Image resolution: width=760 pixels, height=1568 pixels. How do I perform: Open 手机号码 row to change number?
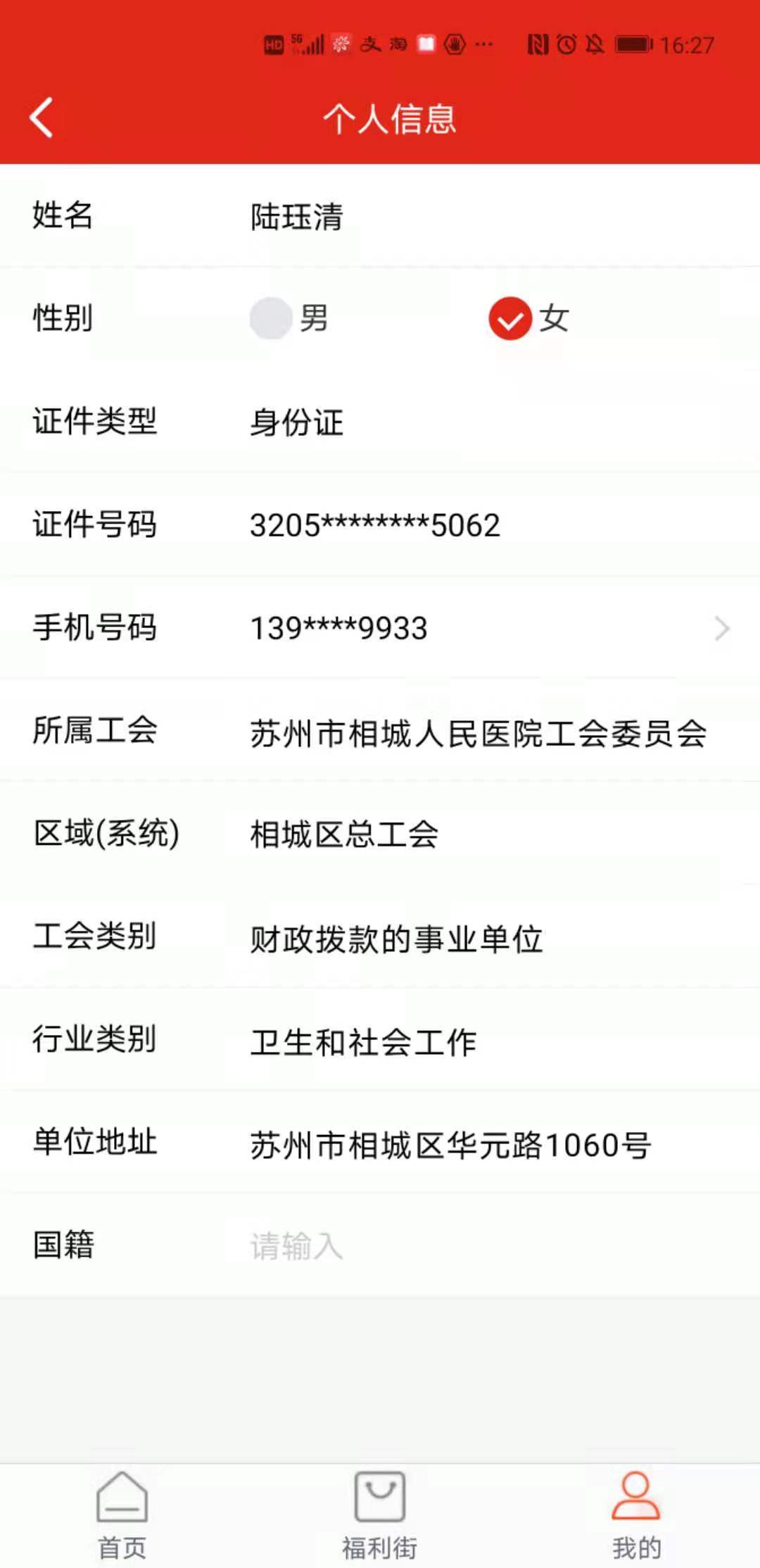pos(380,627)
